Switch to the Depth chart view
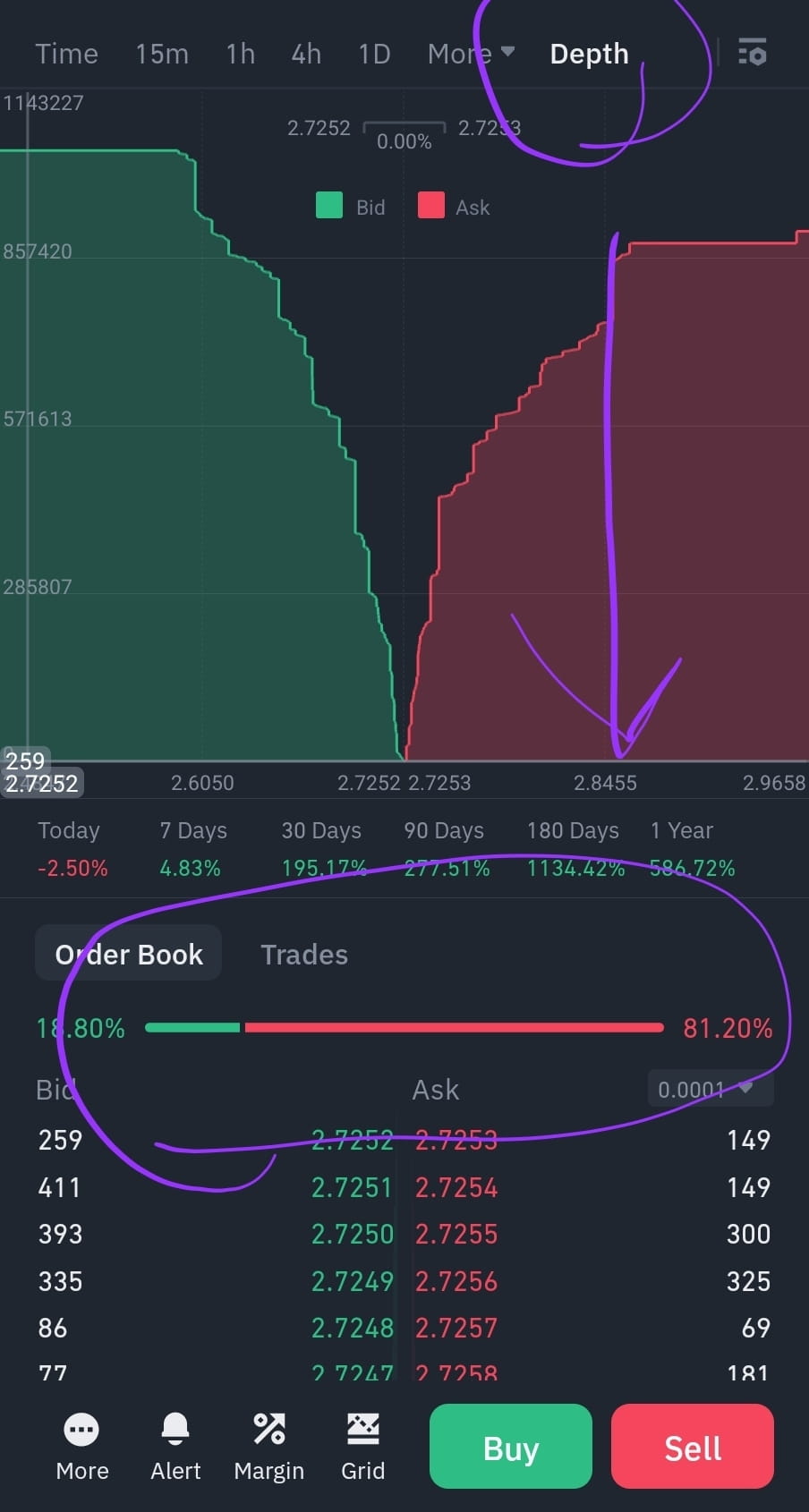 point(589,54)
